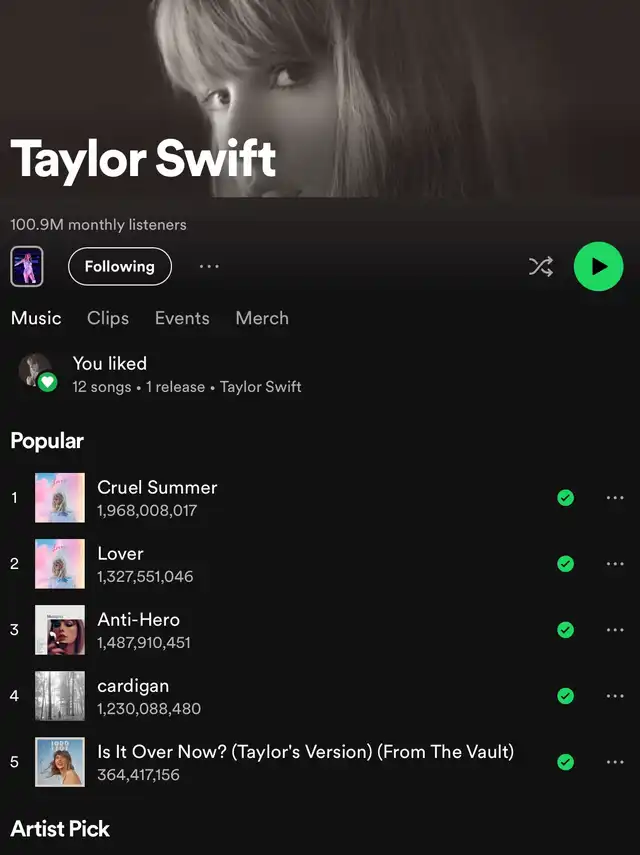Viewport: 640px width, 855px height.
Task: Open the album preview thumbnail beside Following
Action: click(x=27, y=266)
